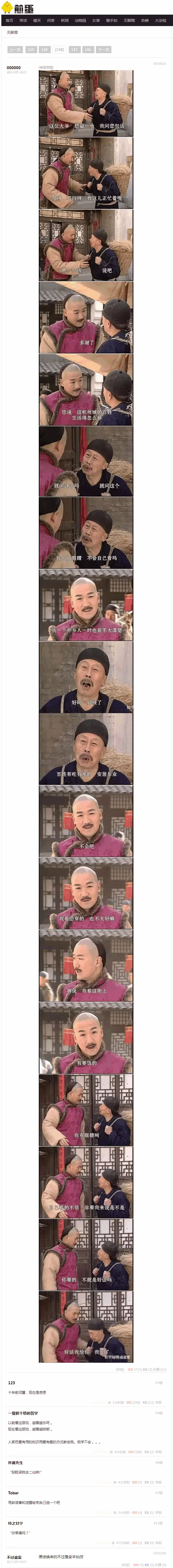Open the 随手拍 section
The width and height of the screenshot is (173, 1568).
[111, 20]
